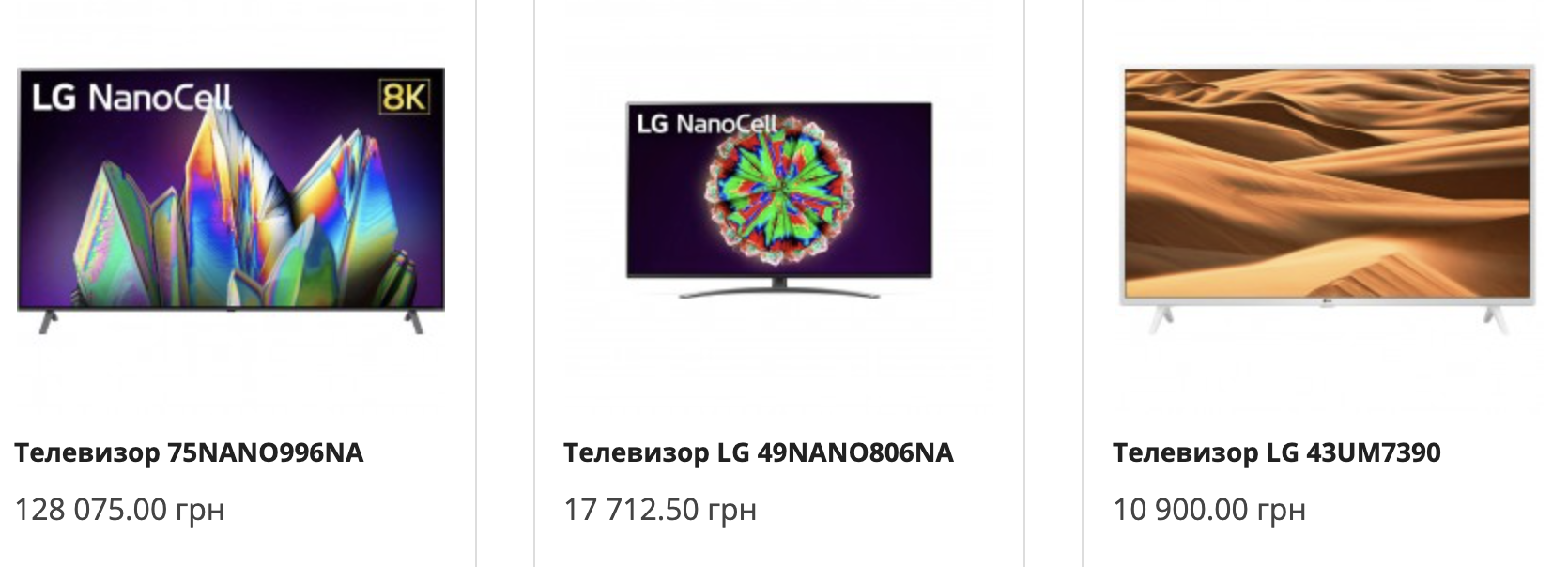Image resolution: width=1568 pixels, height=567 pixels.
Task: Open the 75NANO996NA television product card
Action: (189, 452)
